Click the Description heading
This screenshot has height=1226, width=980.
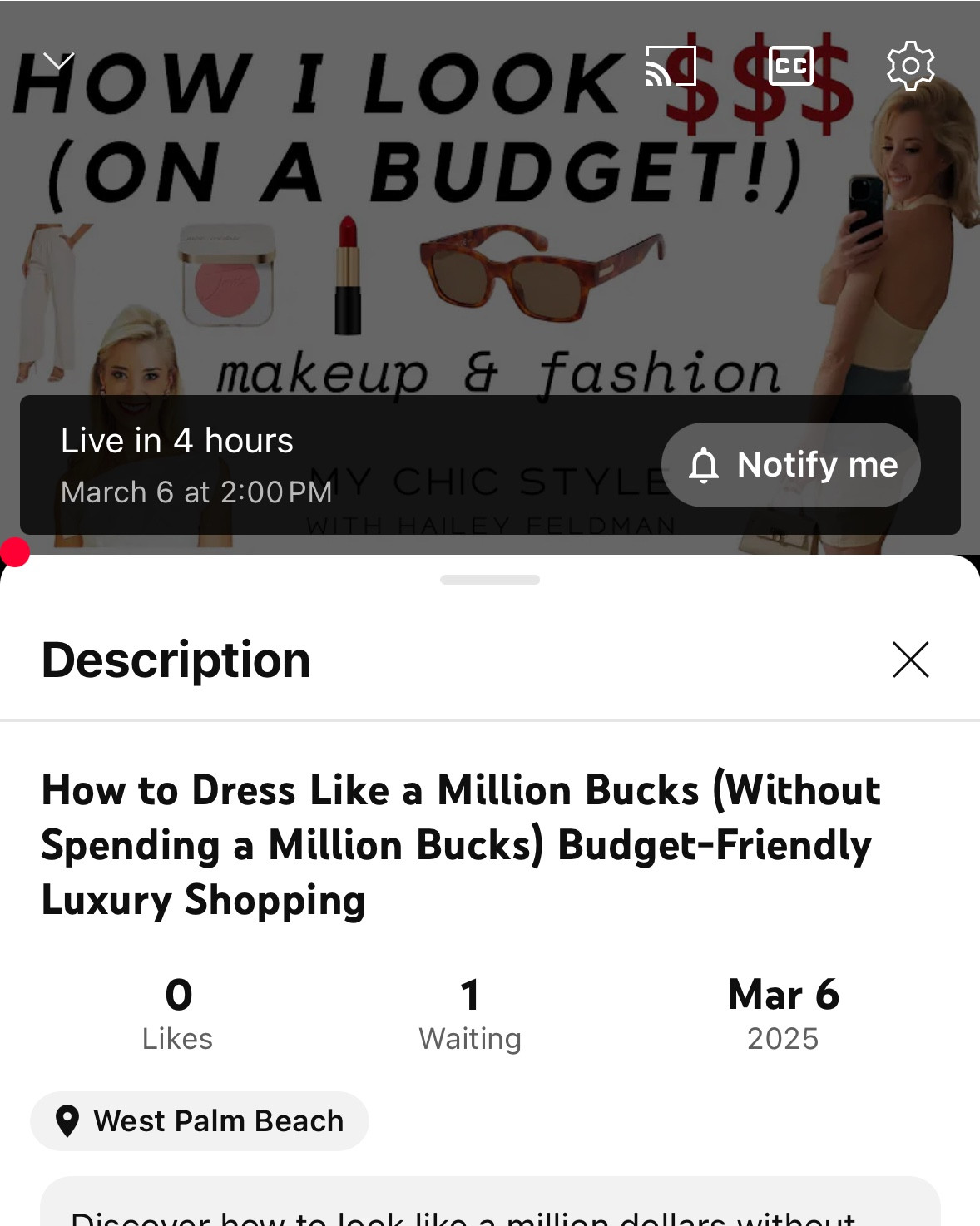[176, 660]
